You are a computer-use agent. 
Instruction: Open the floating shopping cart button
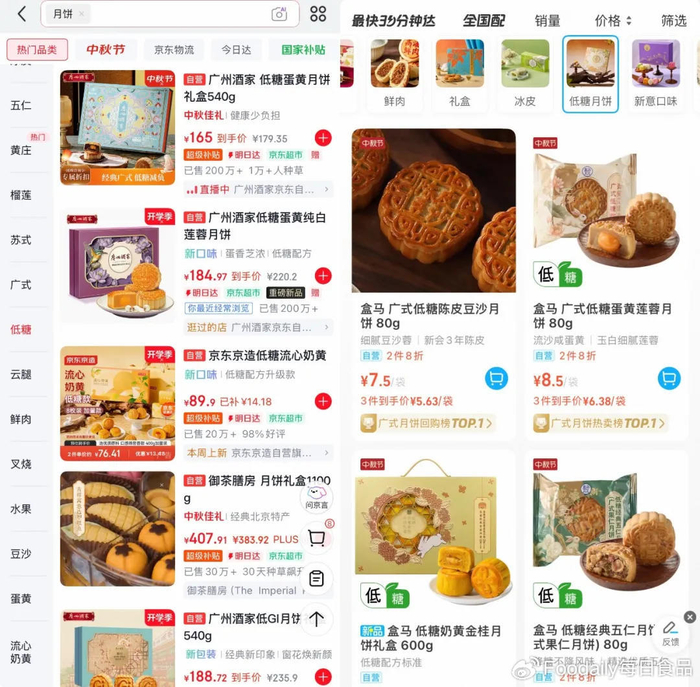tap(317, 538)
